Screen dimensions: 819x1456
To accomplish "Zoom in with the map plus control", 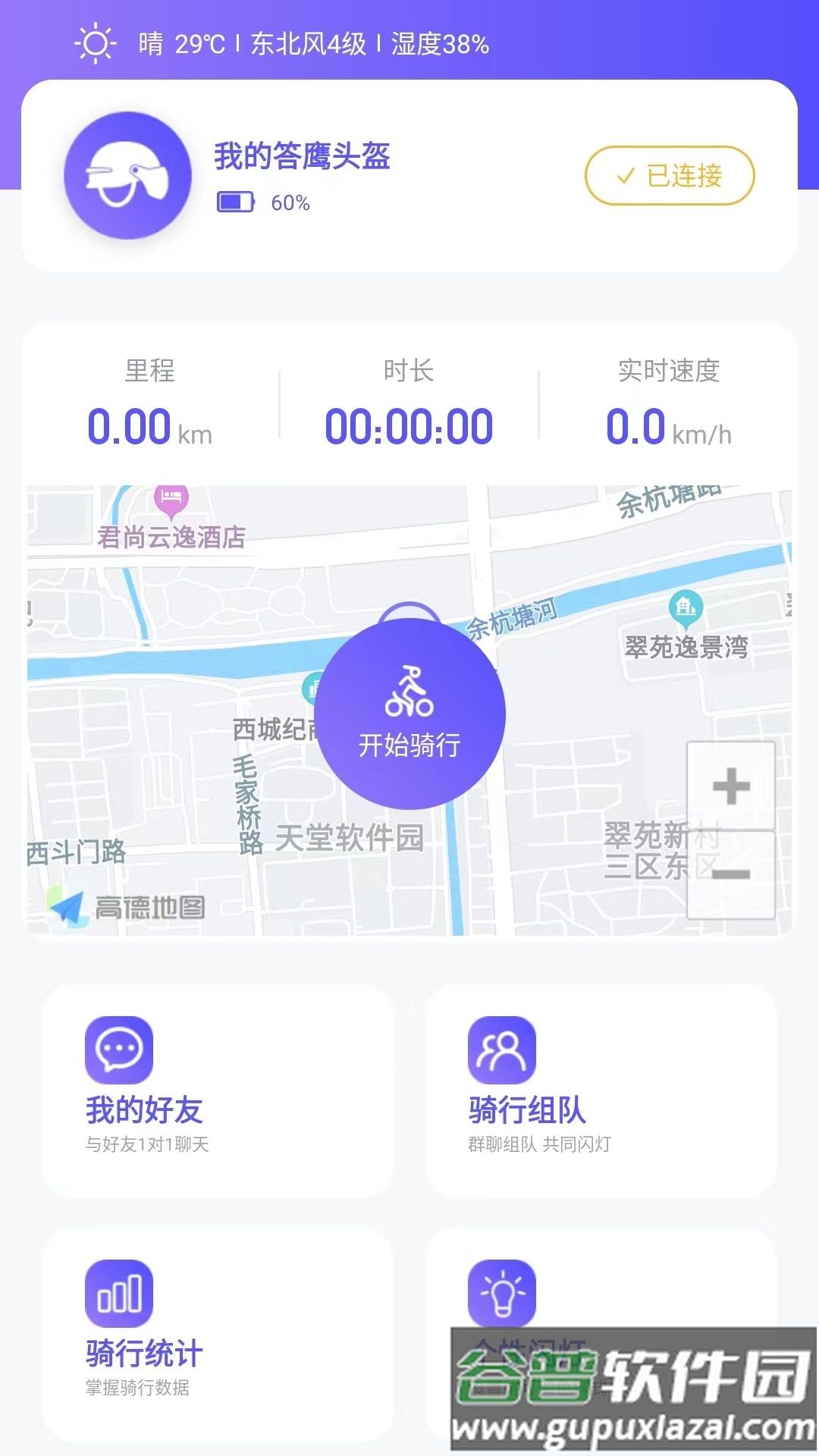I will 730,786.
